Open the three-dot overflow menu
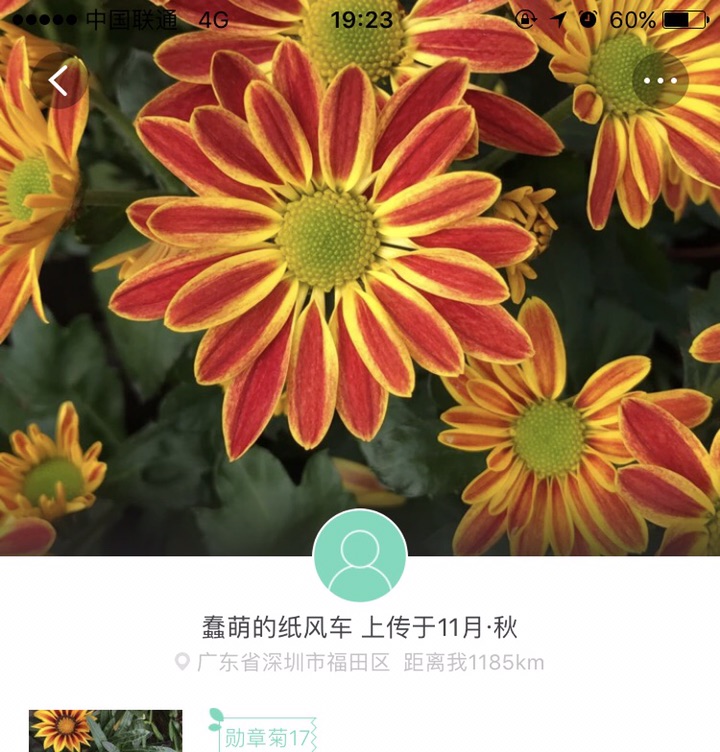This screenshot has height=752, width=720. coord(660,81)
